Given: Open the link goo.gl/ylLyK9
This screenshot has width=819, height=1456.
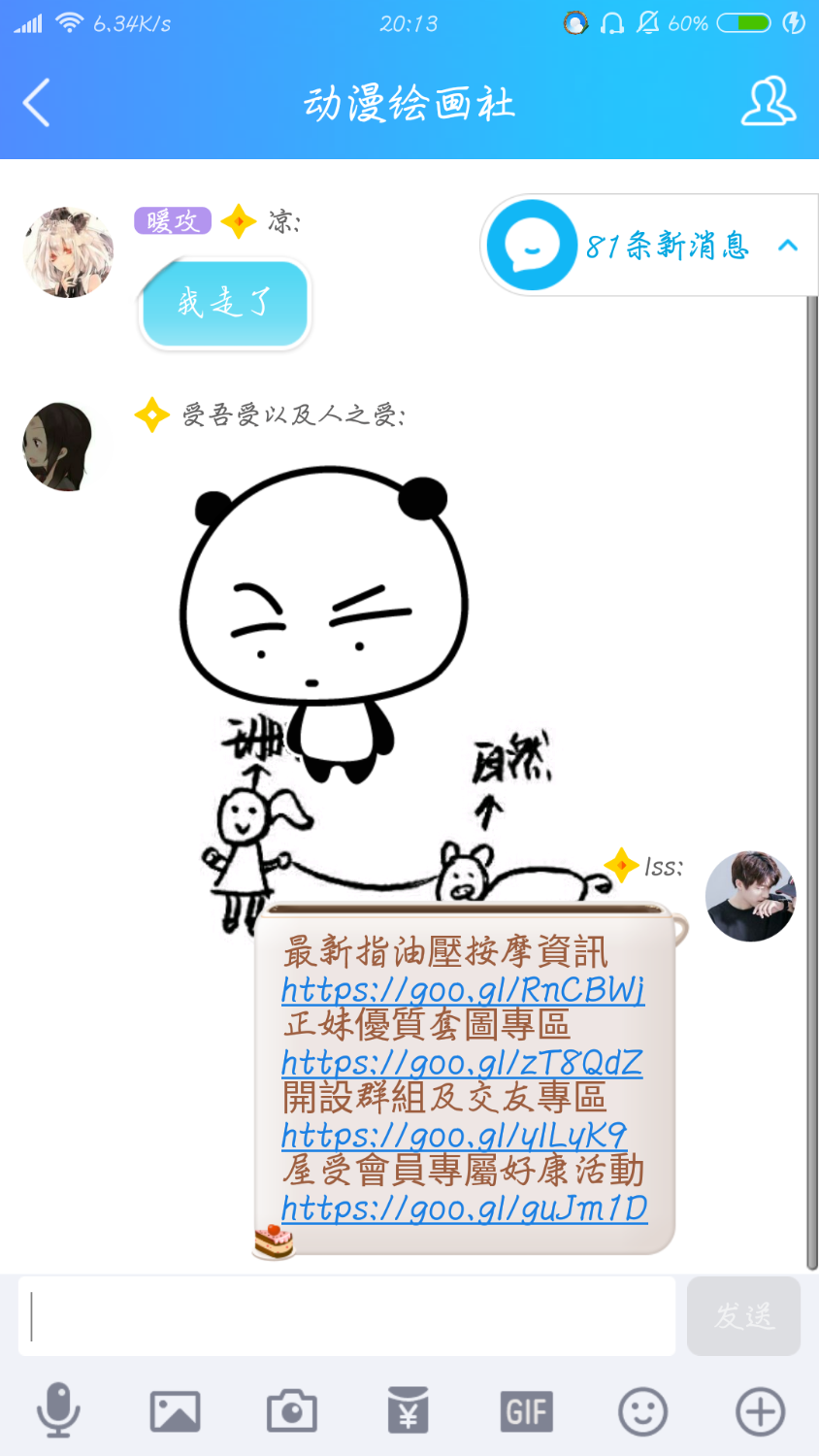Looking at the screenshot, I should (x=454, y=1135).
